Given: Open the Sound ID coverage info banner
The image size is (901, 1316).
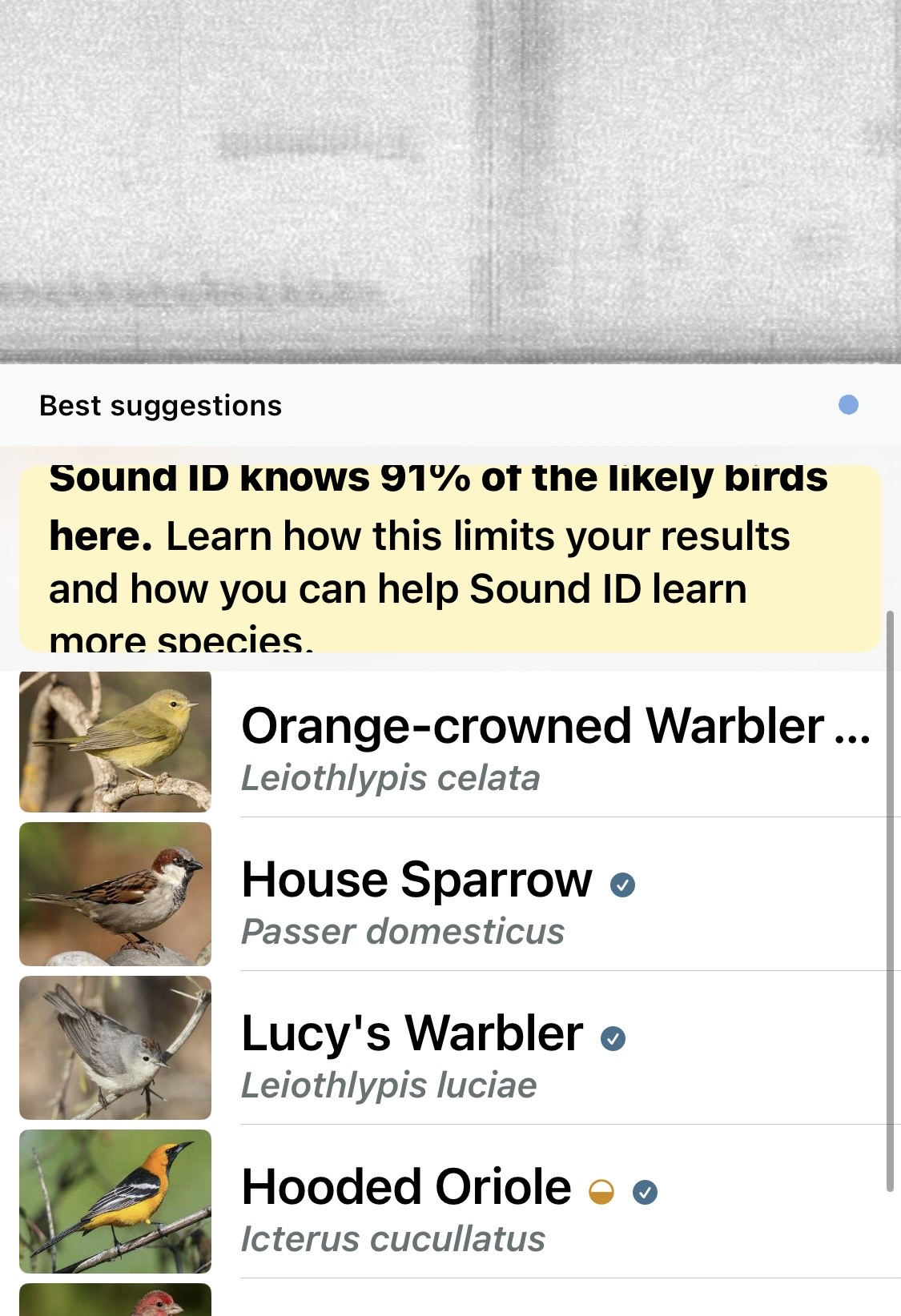Looking at the screenshot, I should [448, 560].
